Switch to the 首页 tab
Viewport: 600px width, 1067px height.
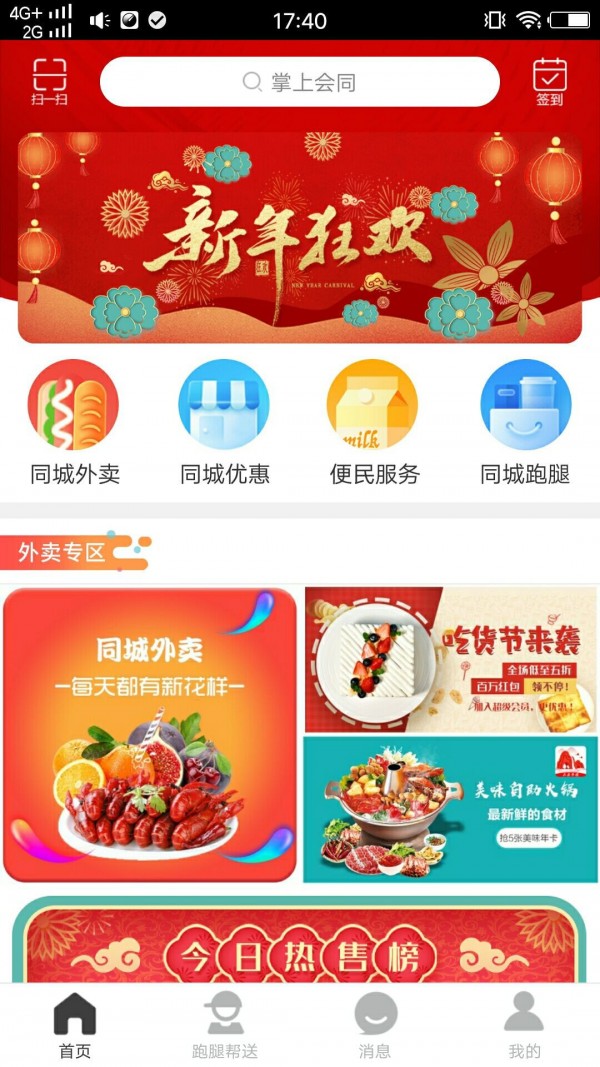tap(75, 1025)
